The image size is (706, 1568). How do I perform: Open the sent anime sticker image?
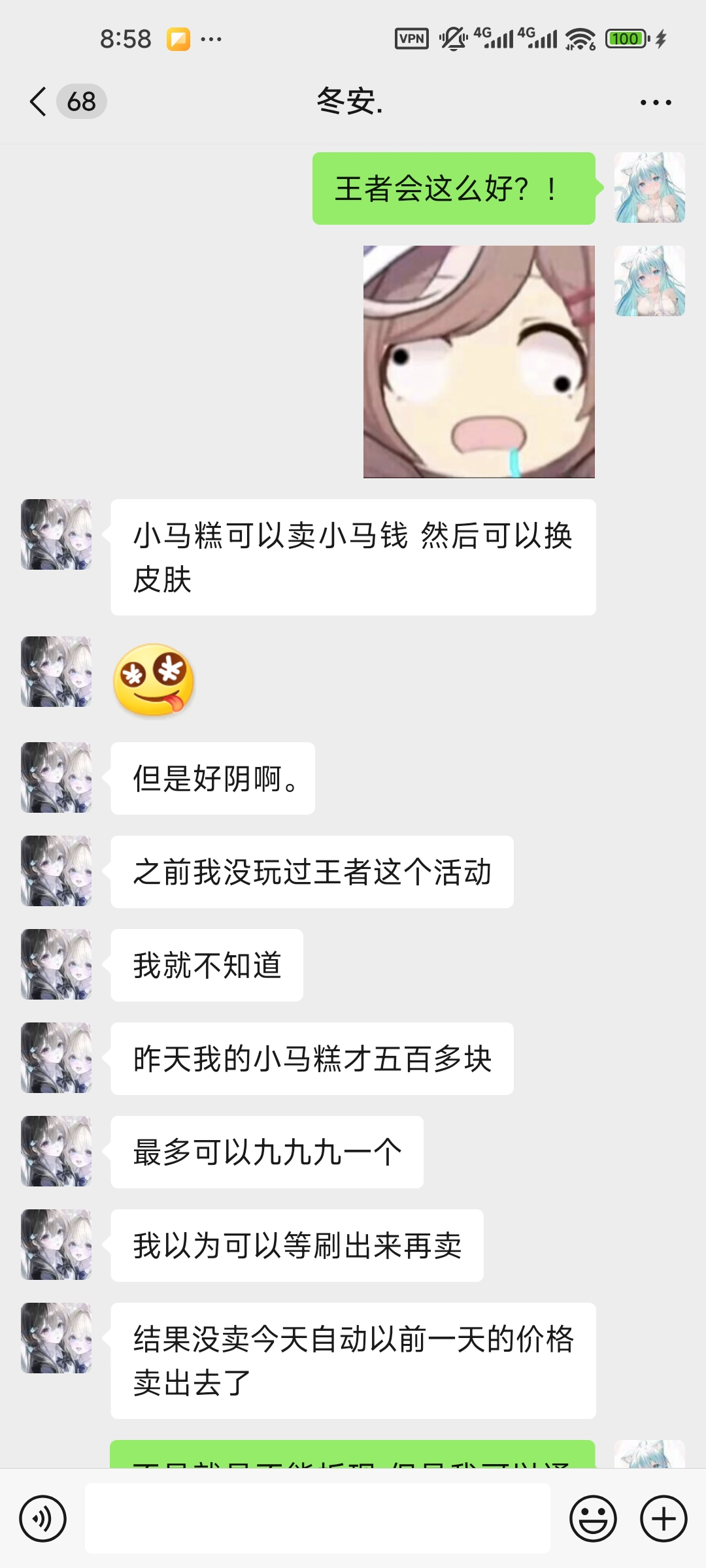(479, 361)
